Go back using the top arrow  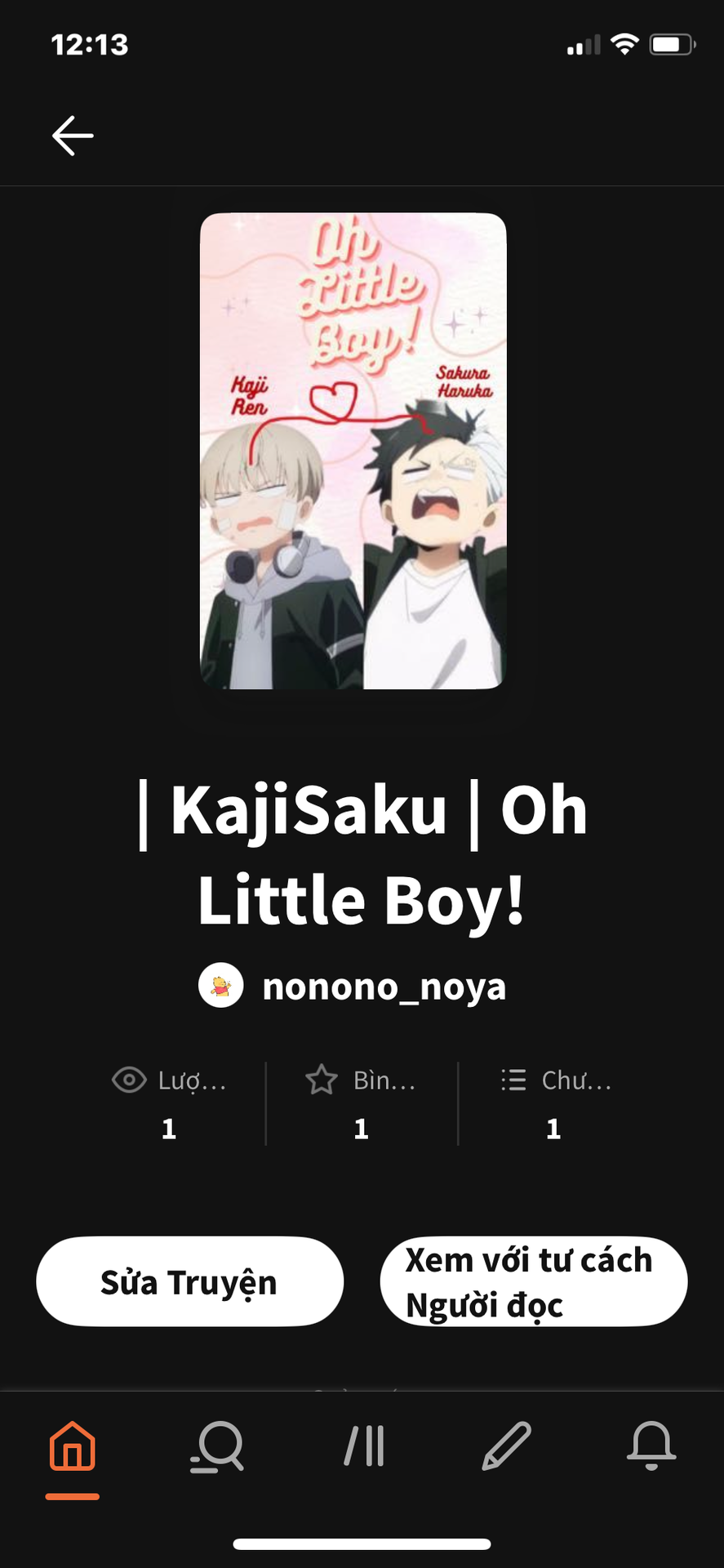[x=73, y=136]
